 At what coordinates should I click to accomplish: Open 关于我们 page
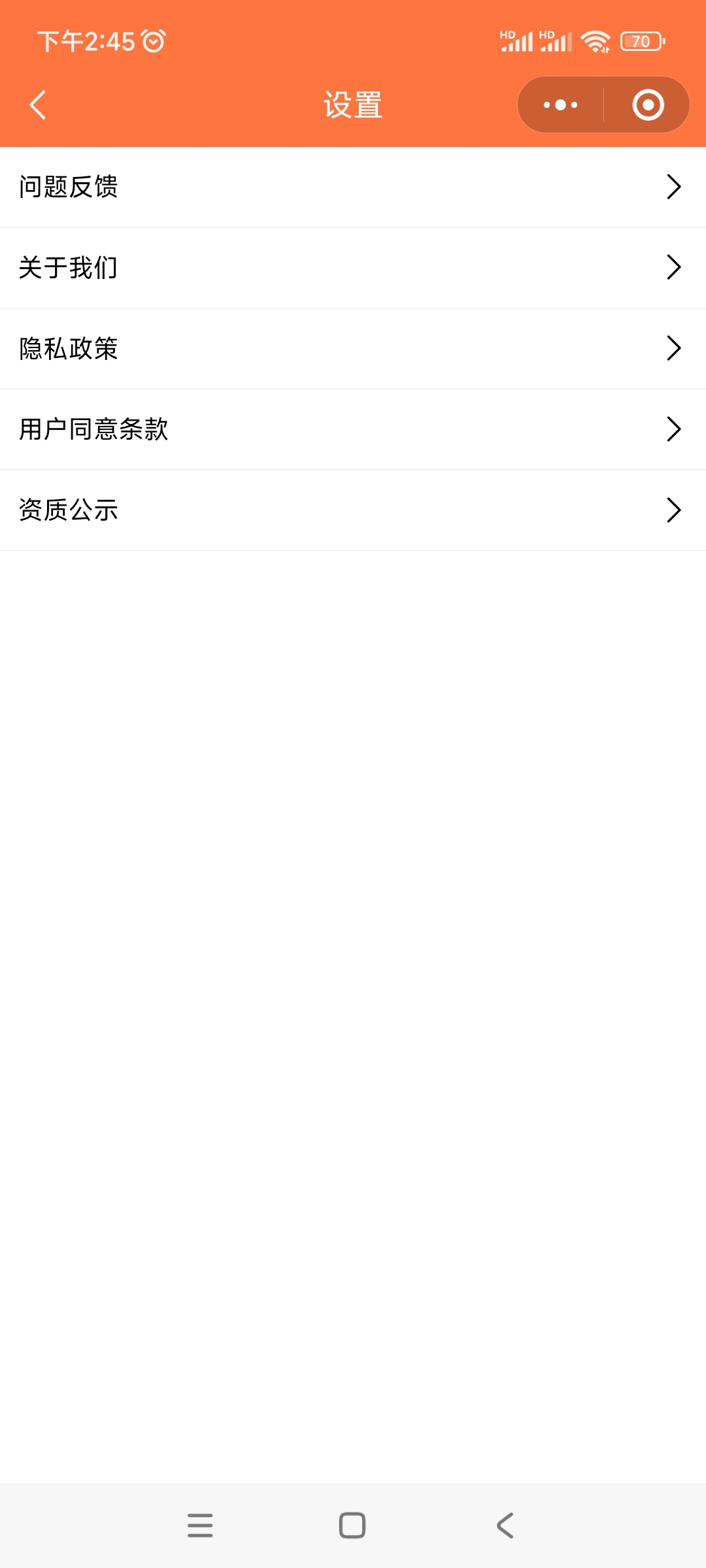pyautogui.click(x=353, y=268)
